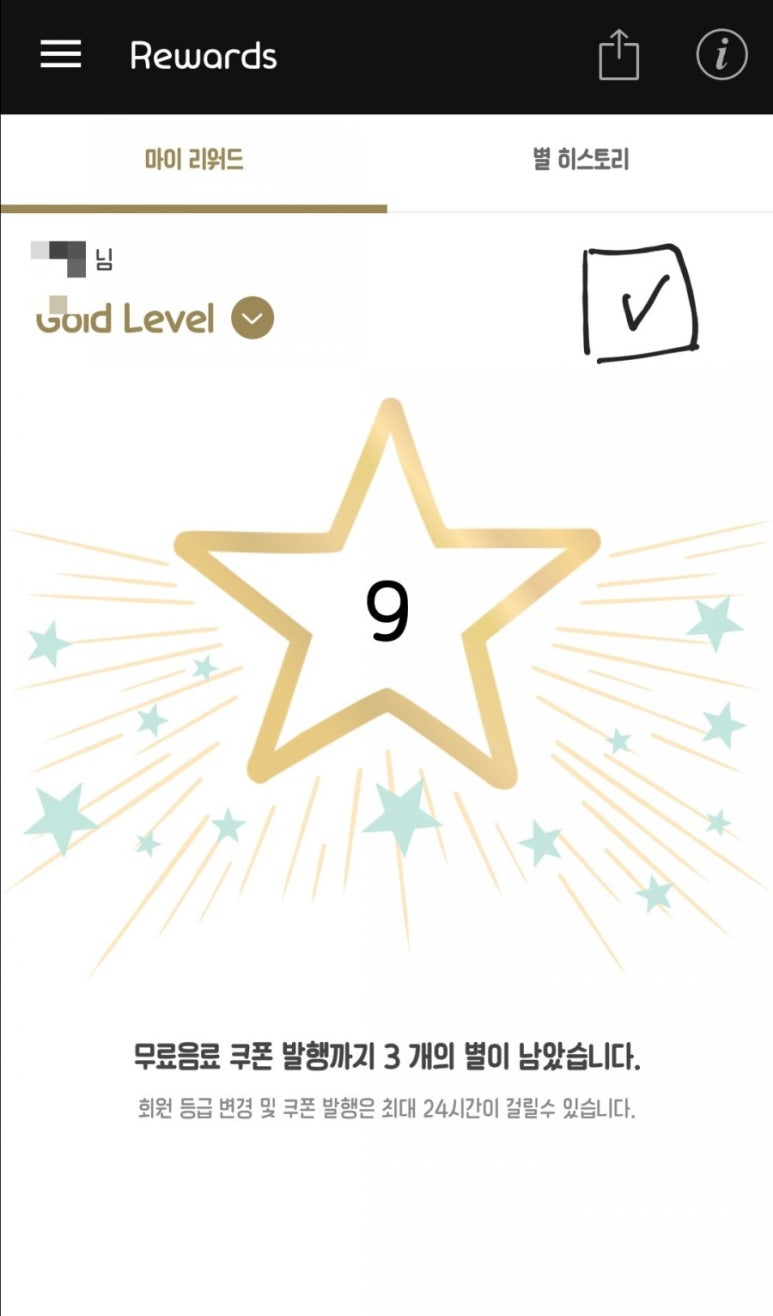Select the 마이 리워드 tab
This screenshot has height=1316, width=773.
[194, 160]
